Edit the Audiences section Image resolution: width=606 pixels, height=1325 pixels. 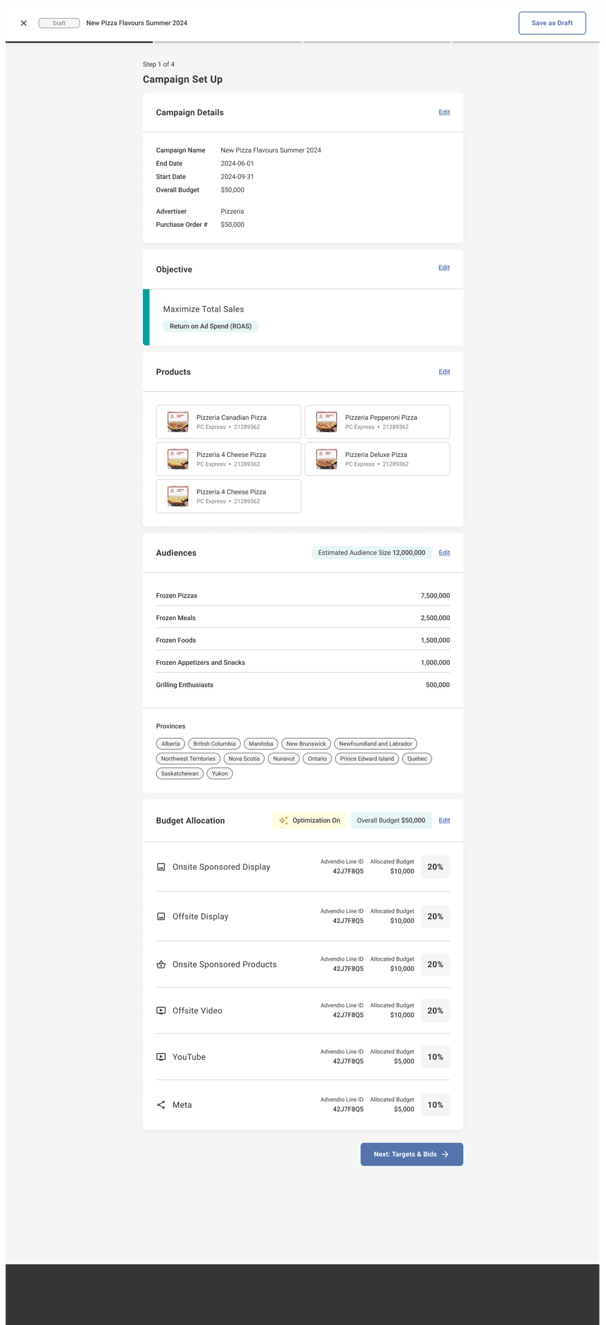(x=444, y=553)
